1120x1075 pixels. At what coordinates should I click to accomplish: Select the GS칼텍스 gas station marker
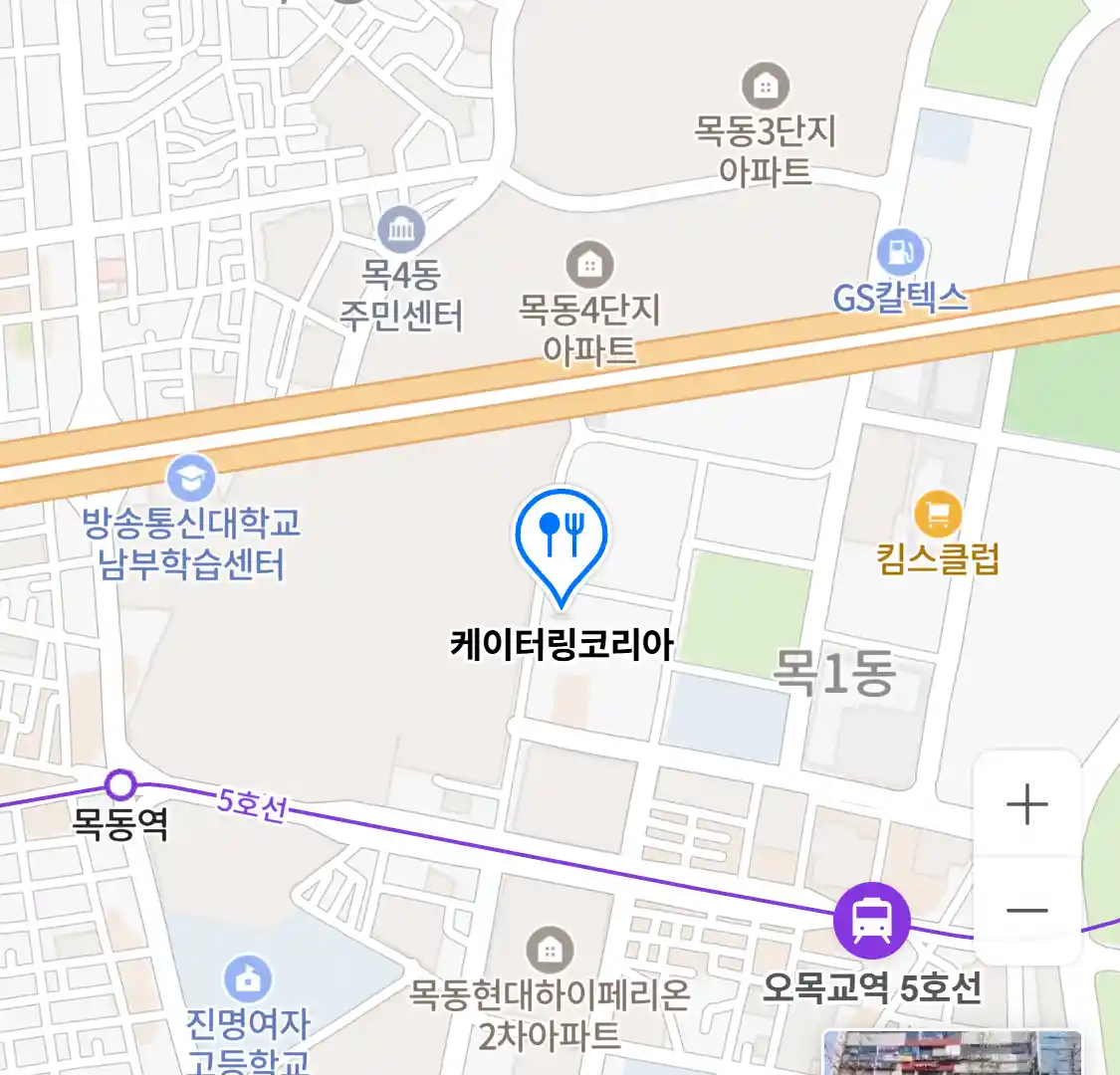tap(901, 253)
